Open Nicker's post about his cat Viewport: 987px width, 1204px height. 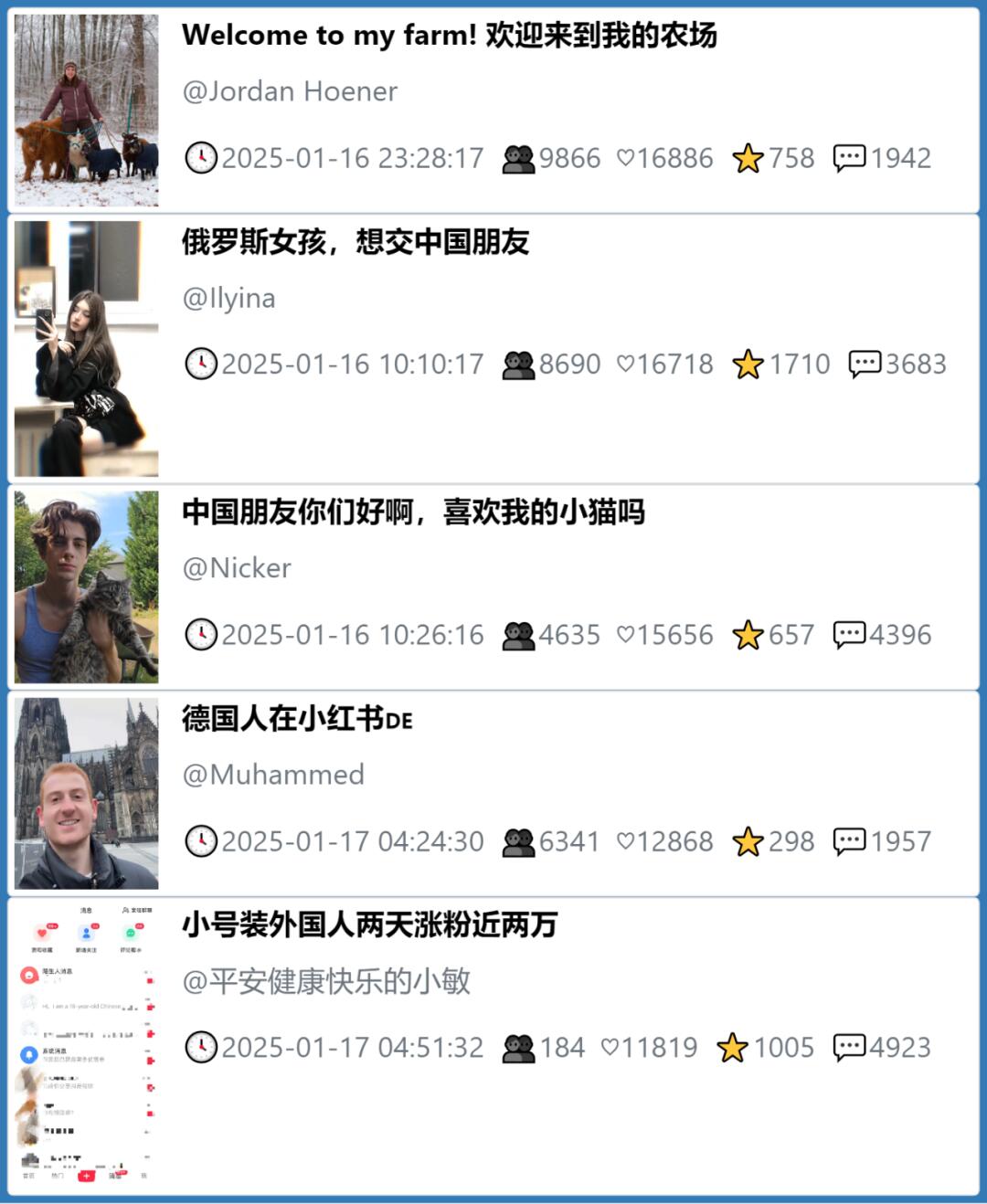(413, 512)
